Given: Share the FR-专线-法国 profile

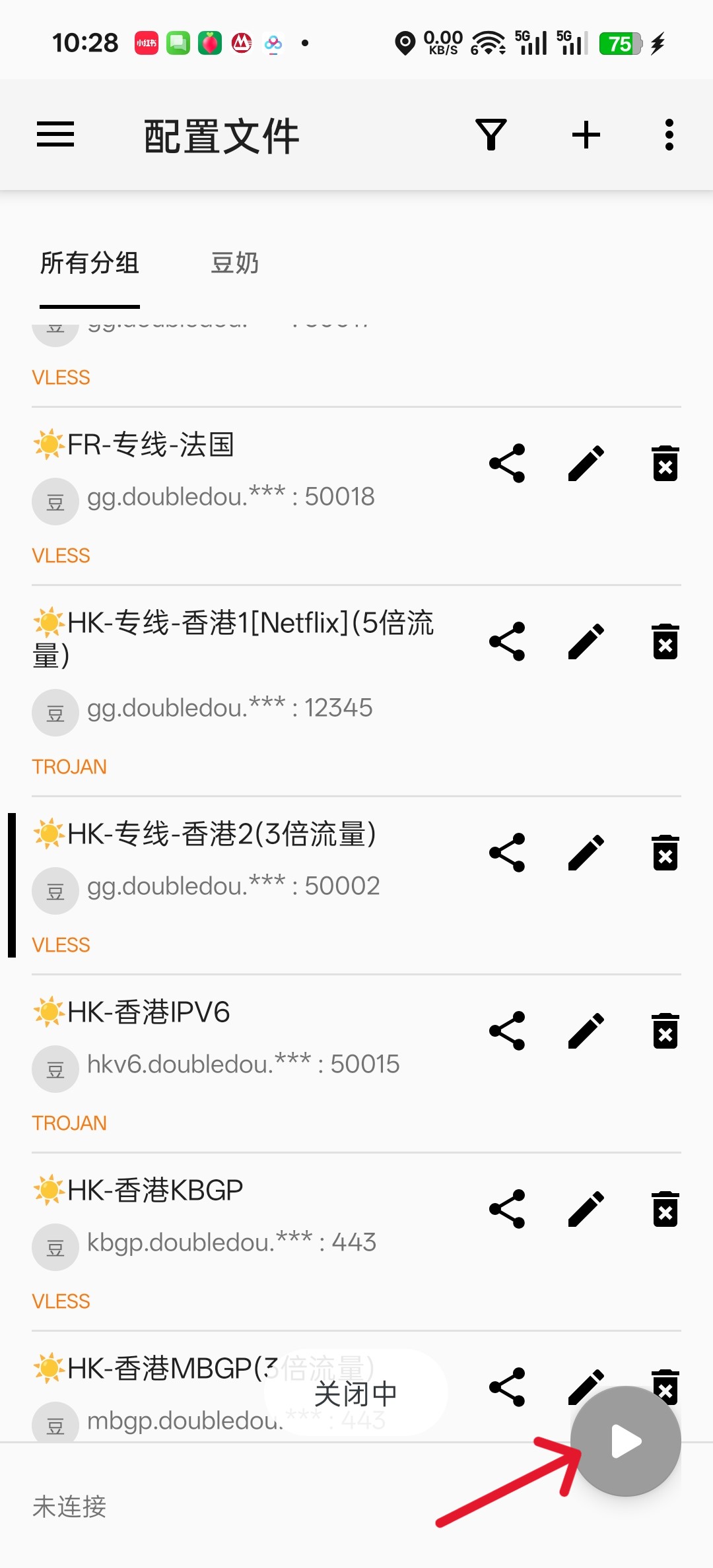Looking at the screenshot, I should pyautogui.click(x=507, y=463).
